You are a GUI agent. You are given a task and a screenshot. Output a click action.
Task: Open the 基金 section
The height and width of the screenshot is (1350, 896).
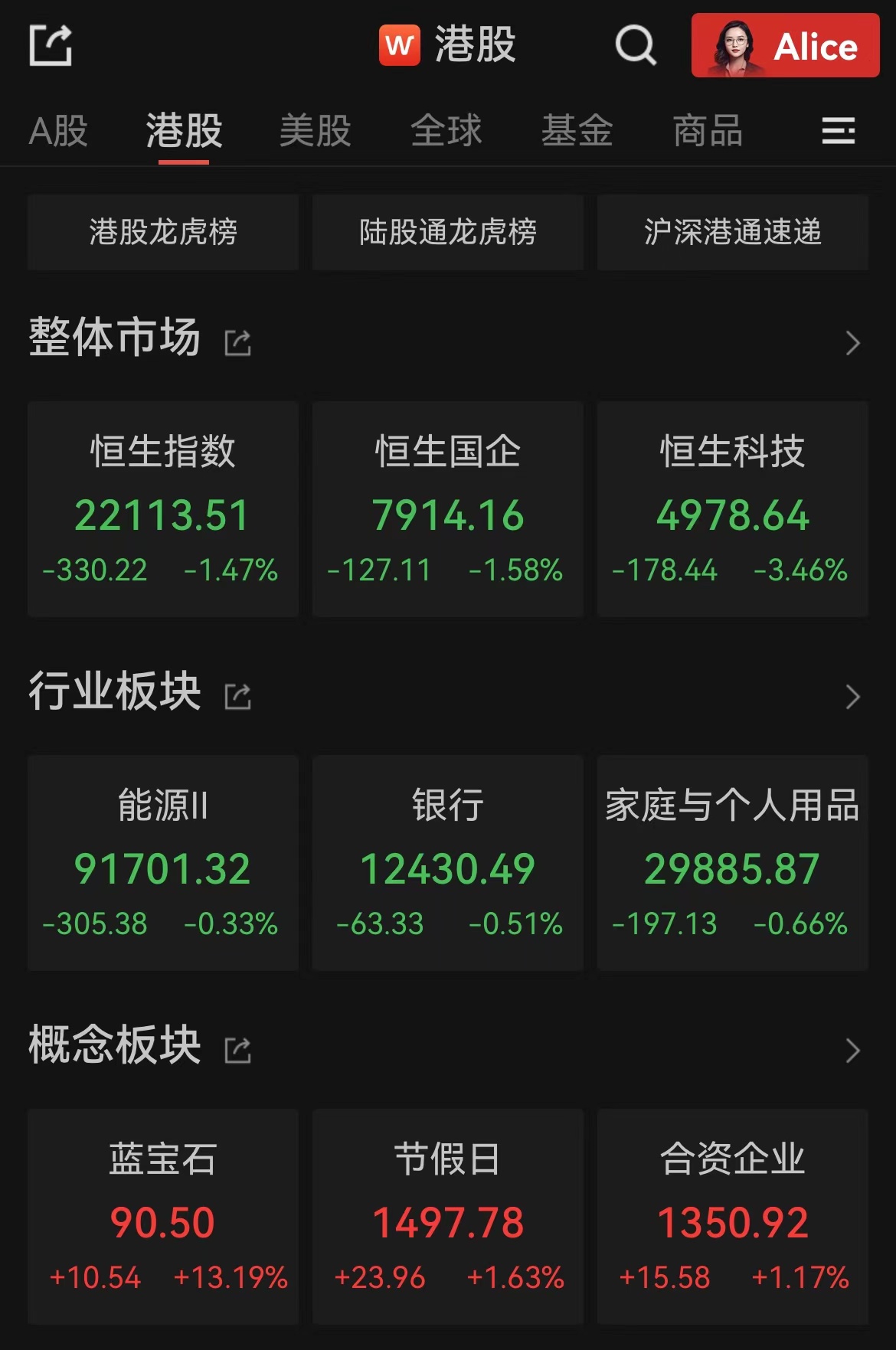(577, 131)
